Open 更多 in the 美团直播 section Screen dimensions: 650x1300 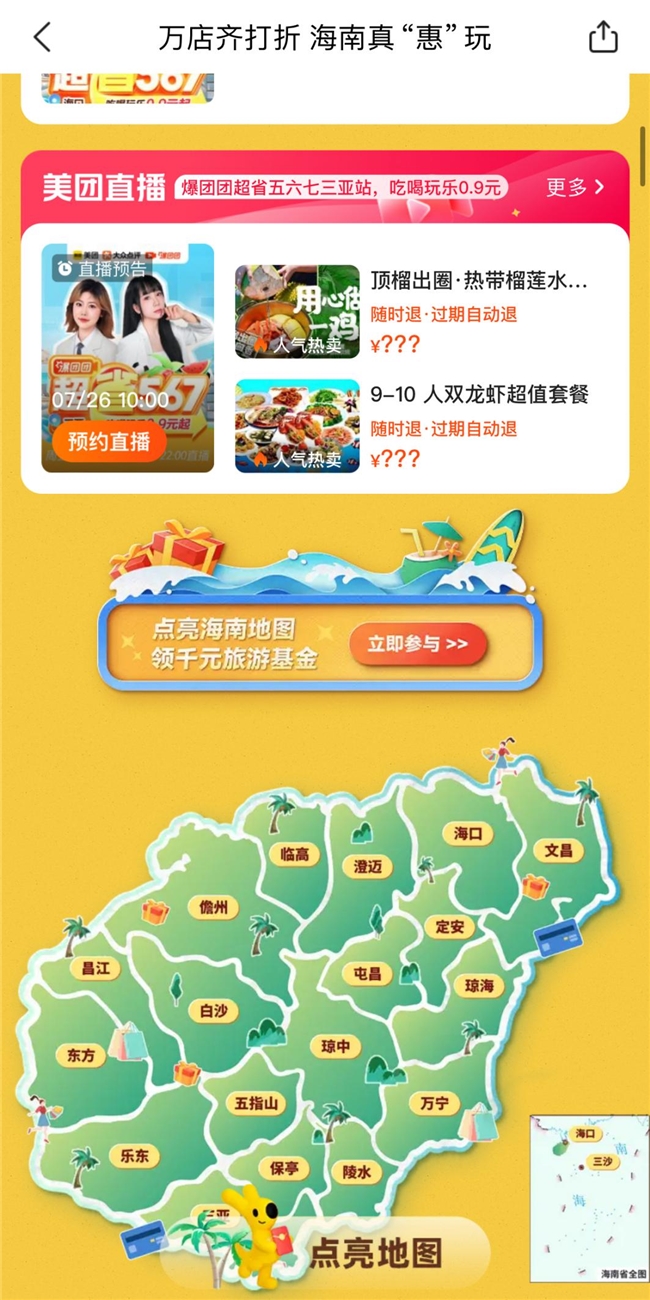coord(575,187)
